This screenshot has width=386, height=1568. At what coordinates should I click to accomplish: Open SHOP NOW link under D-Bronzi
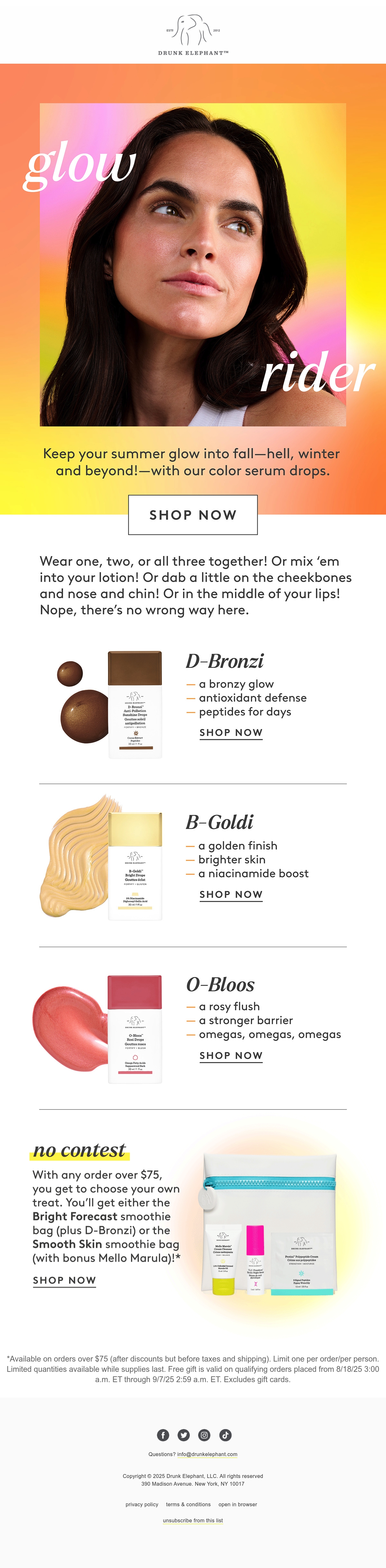tap(231, 733)
